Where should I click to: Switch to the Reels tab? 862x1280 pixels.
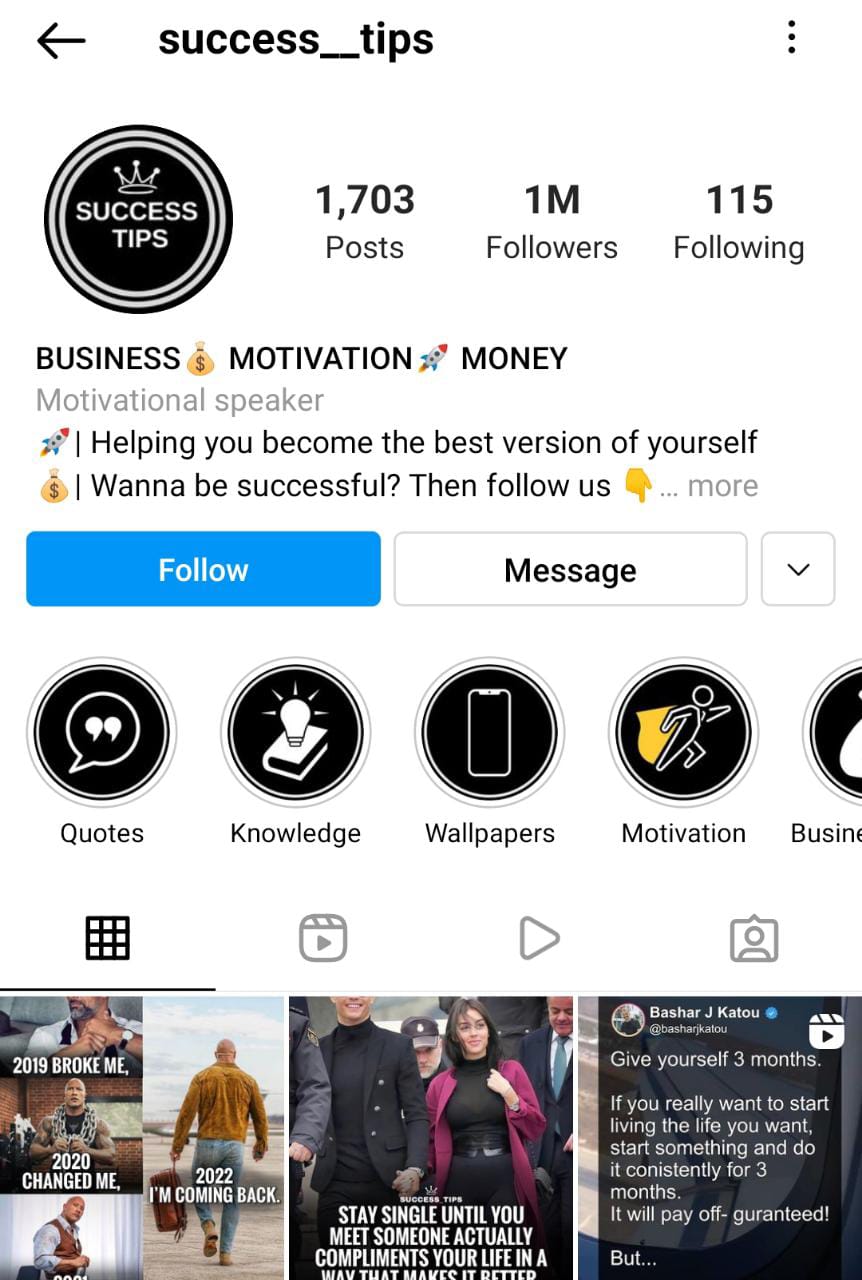[x=323, y=938]
